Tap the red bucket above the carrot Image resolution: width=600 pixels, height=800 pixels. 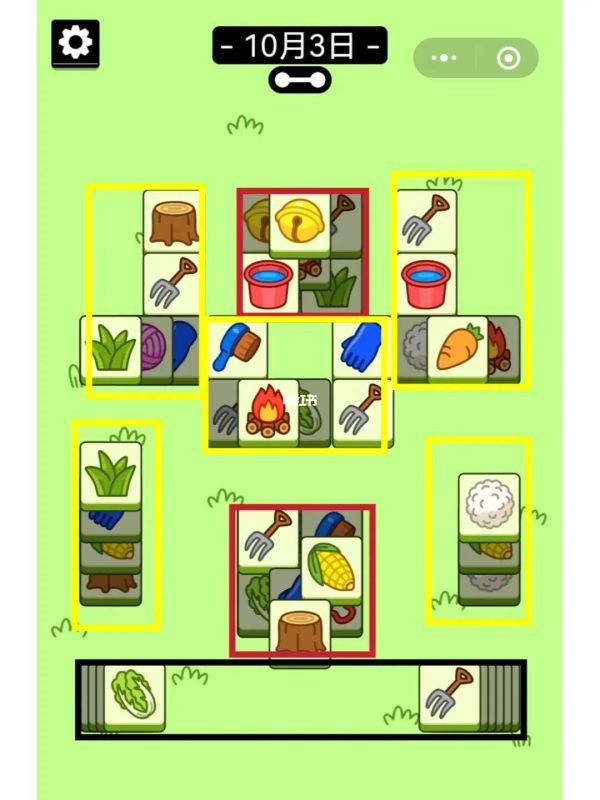pos(427,283)
